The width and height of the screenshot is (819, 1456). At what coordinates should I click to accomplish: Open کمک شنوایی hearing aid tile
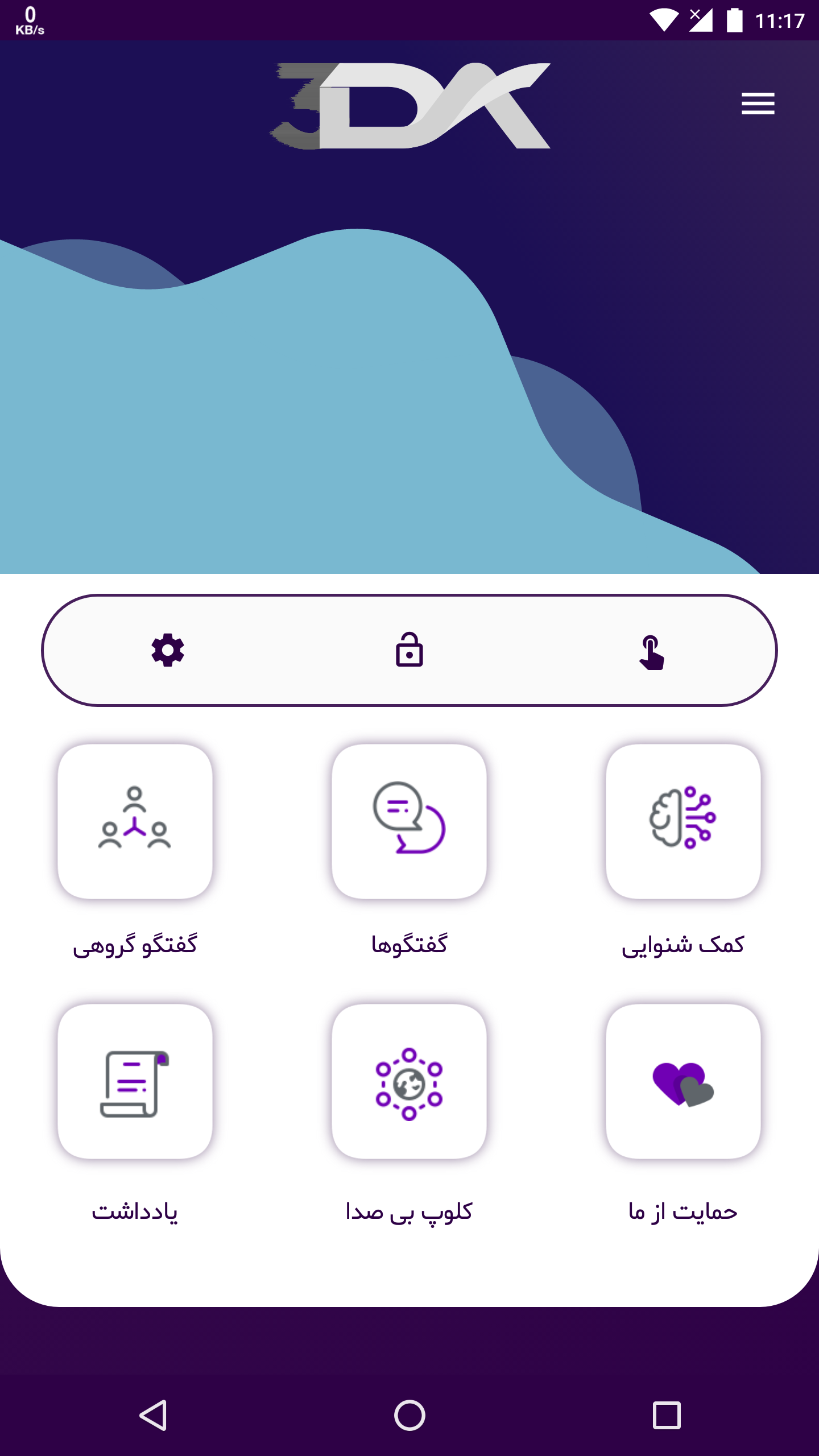(683, 821)
